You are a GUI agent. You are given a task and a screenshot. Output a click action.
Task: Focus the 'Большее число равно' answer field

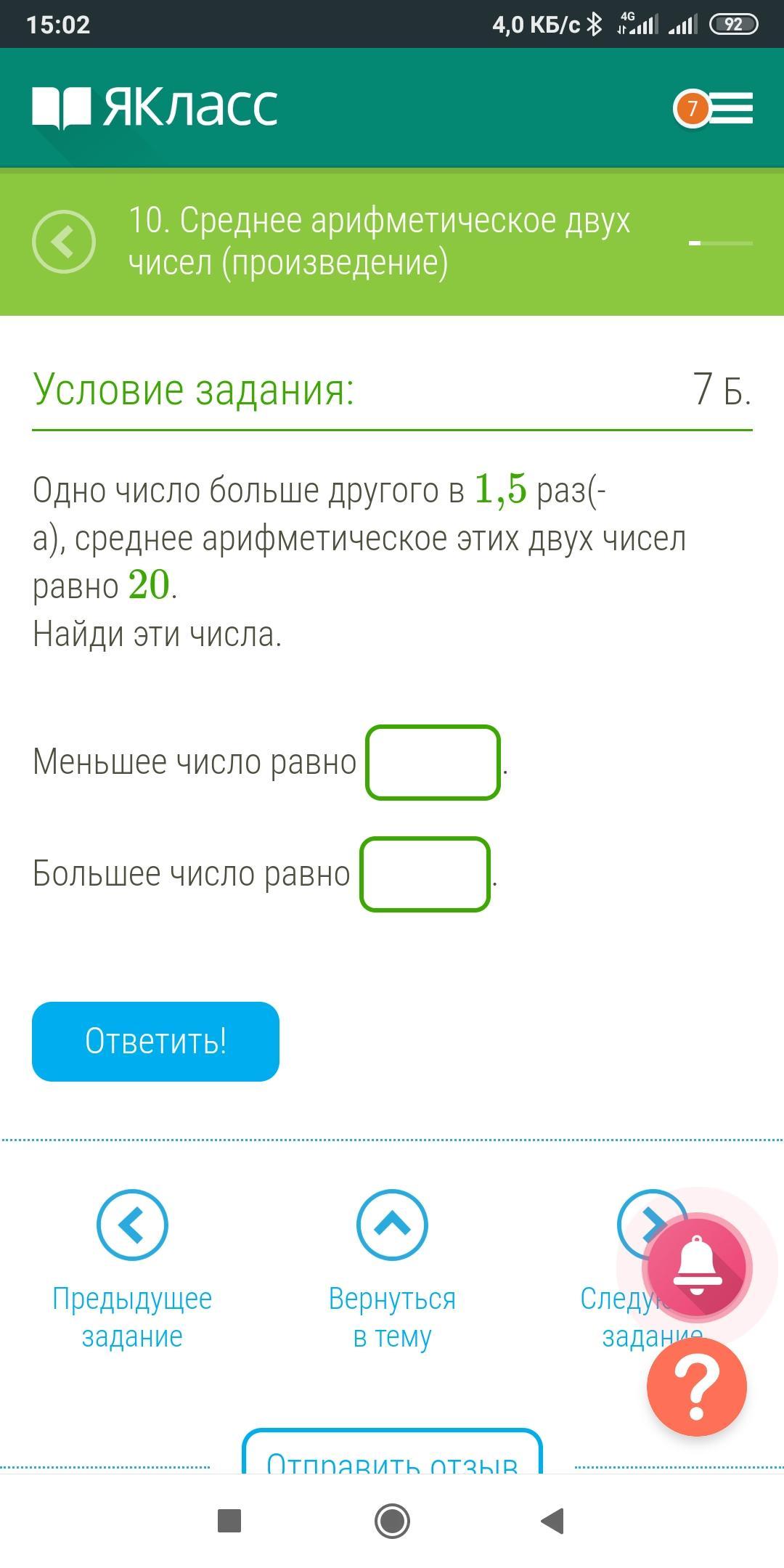pyautogui.click(x=425, y=874)
